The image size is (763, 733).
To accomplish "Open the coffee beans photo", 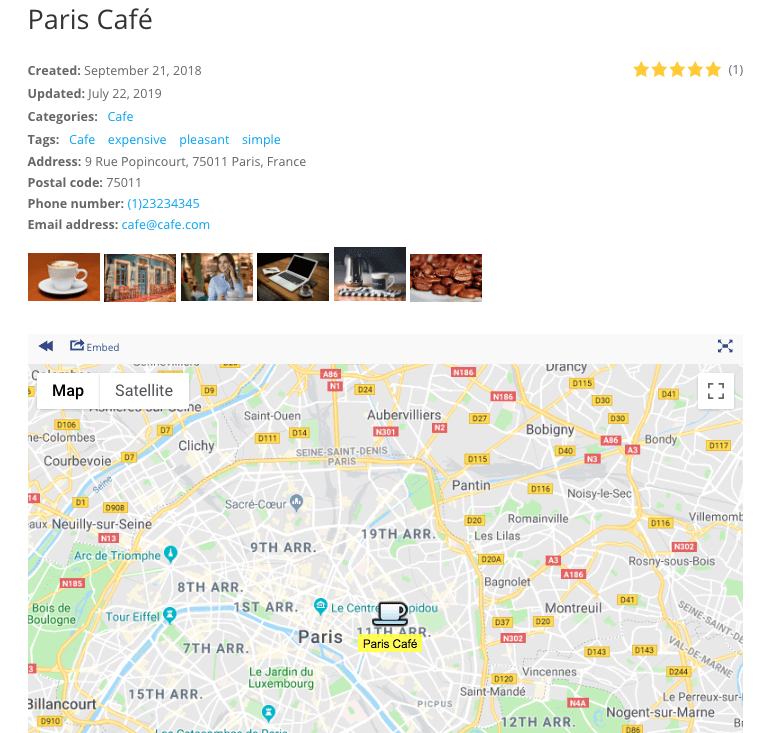I will (x=446, y=277).
